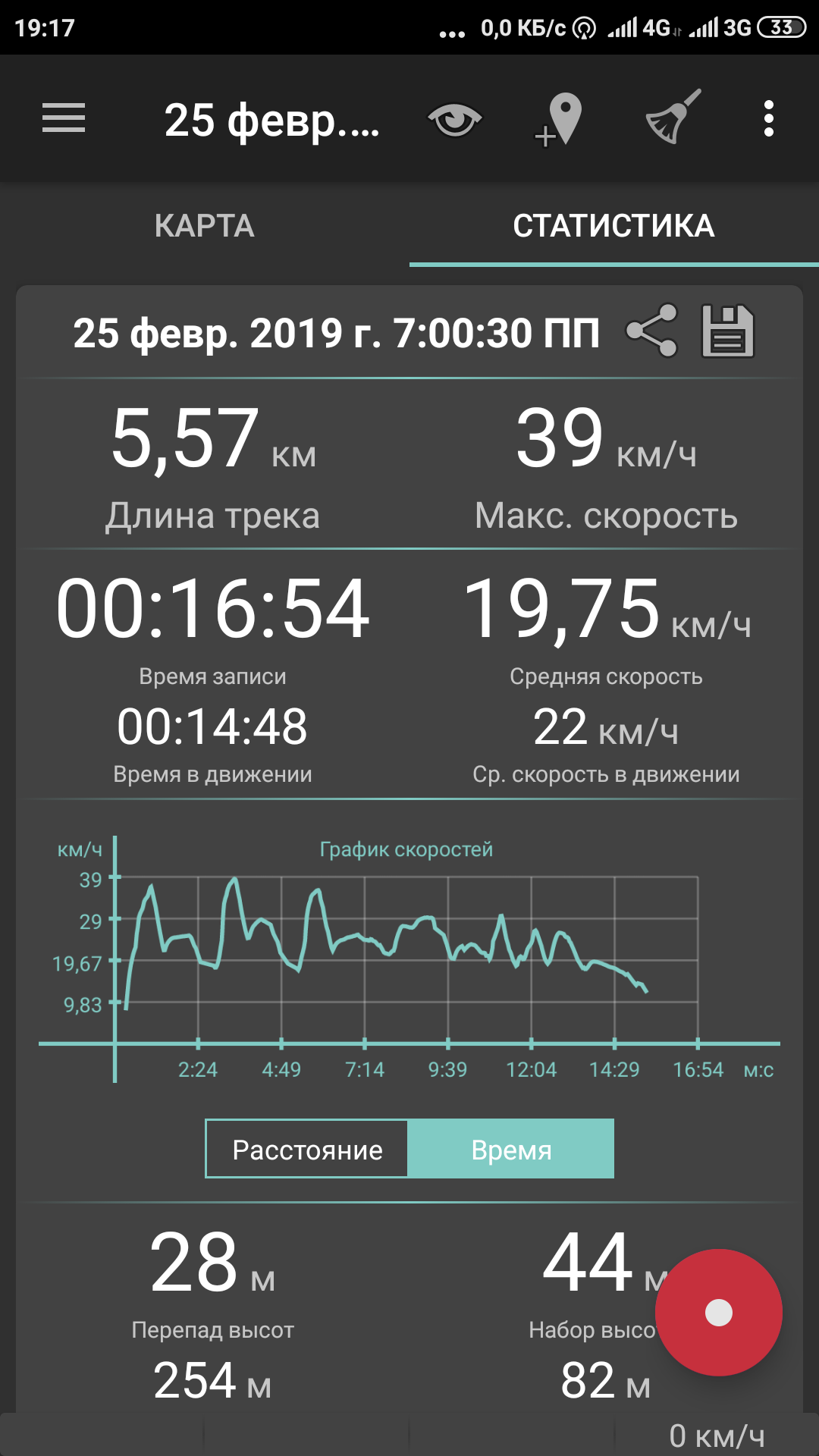The height and width of the screenshot is (1456, 819).
Task: Save the track with the floppy disk icon
Action: pos(727,331)
